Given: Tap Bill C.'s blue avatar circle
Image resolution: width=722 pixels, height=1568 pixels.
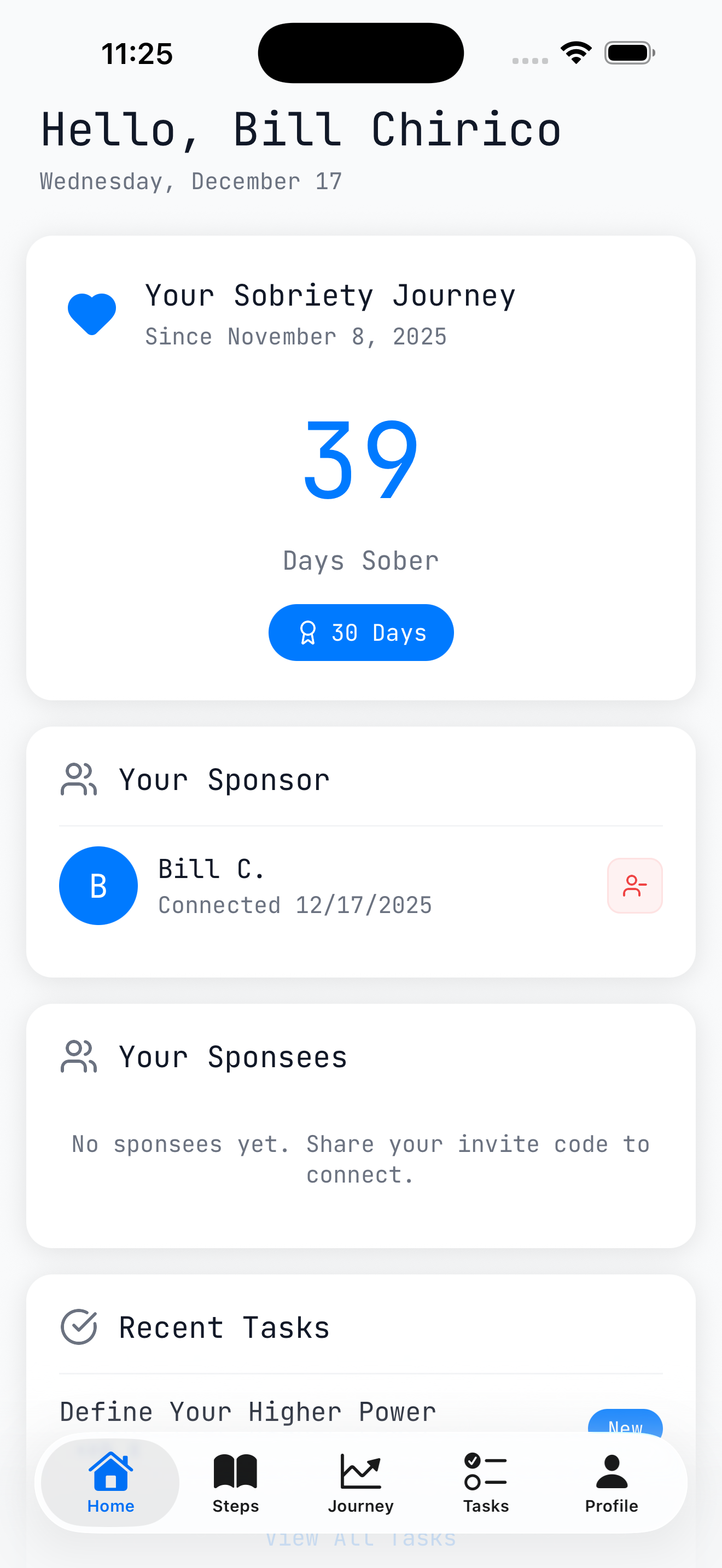Looking at the screenshot, I should point(98,886).
